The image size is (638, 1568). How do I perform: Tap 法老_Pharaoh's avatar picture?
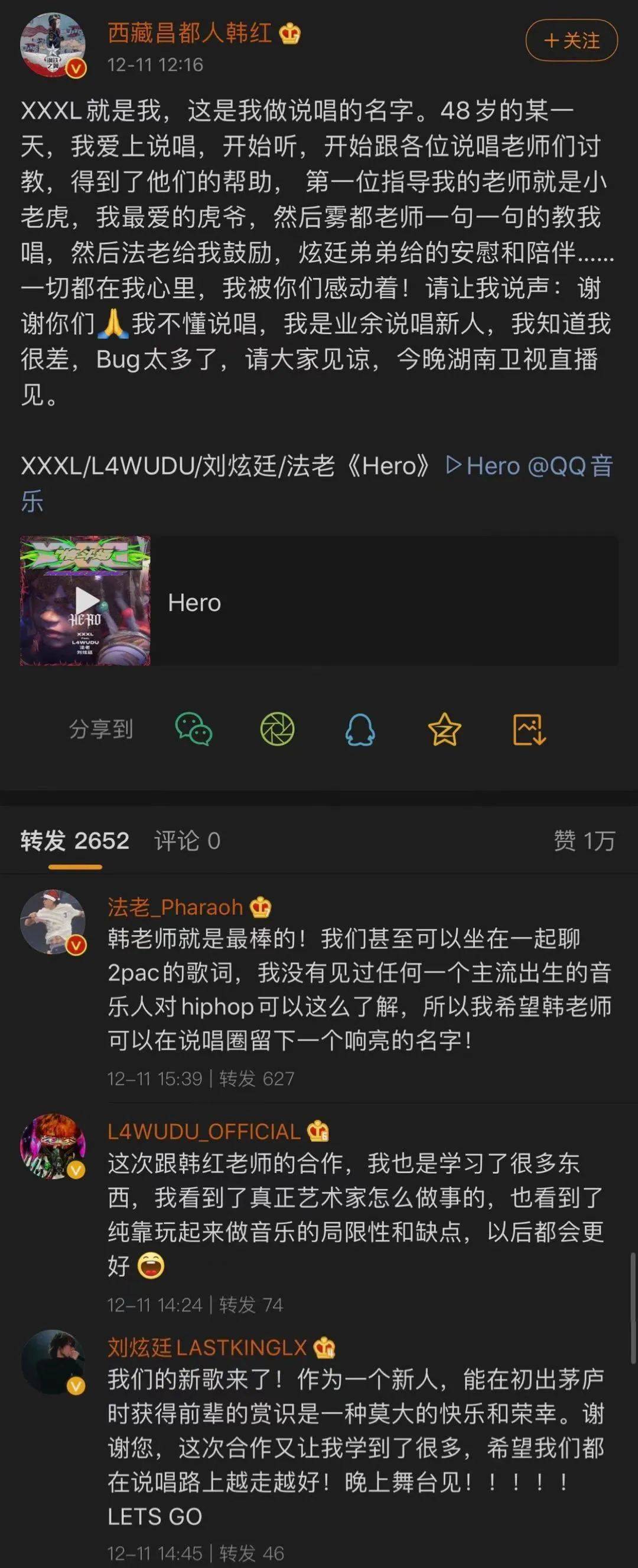(x=53, y=922)
